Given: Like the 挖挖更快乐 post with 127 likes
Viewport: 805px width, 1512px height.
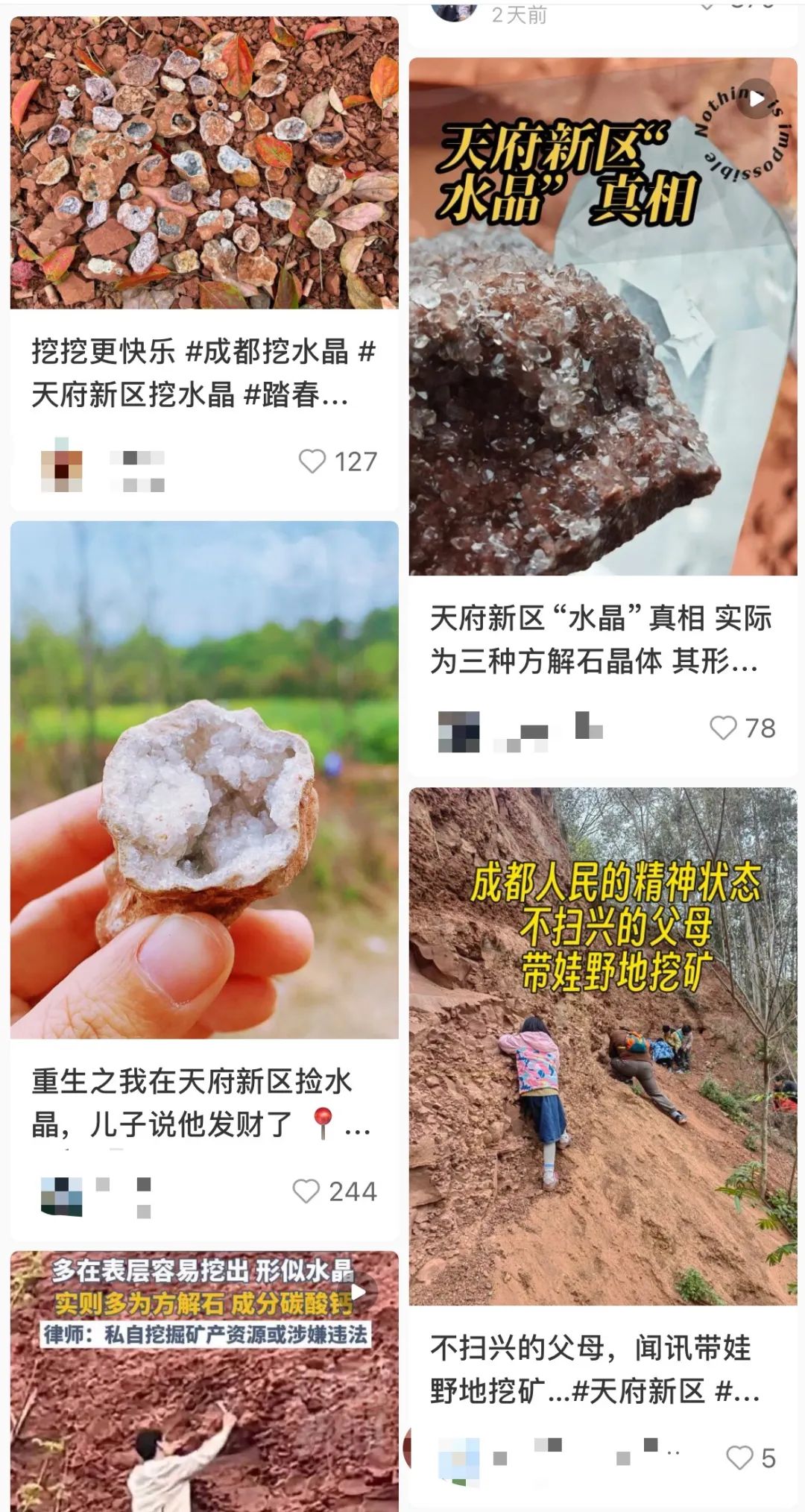Looking at the screenshot, I should click(312, 462).
